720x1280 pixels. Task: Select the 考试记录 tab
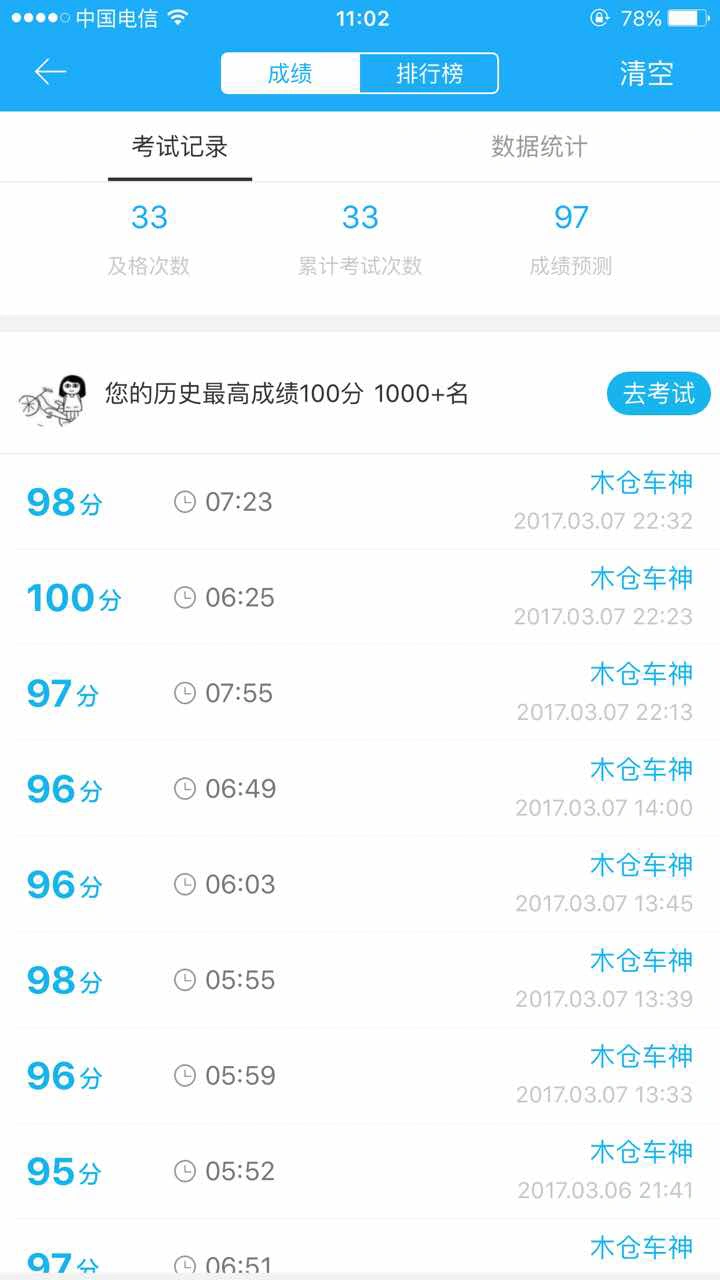[x=180, y=147]
